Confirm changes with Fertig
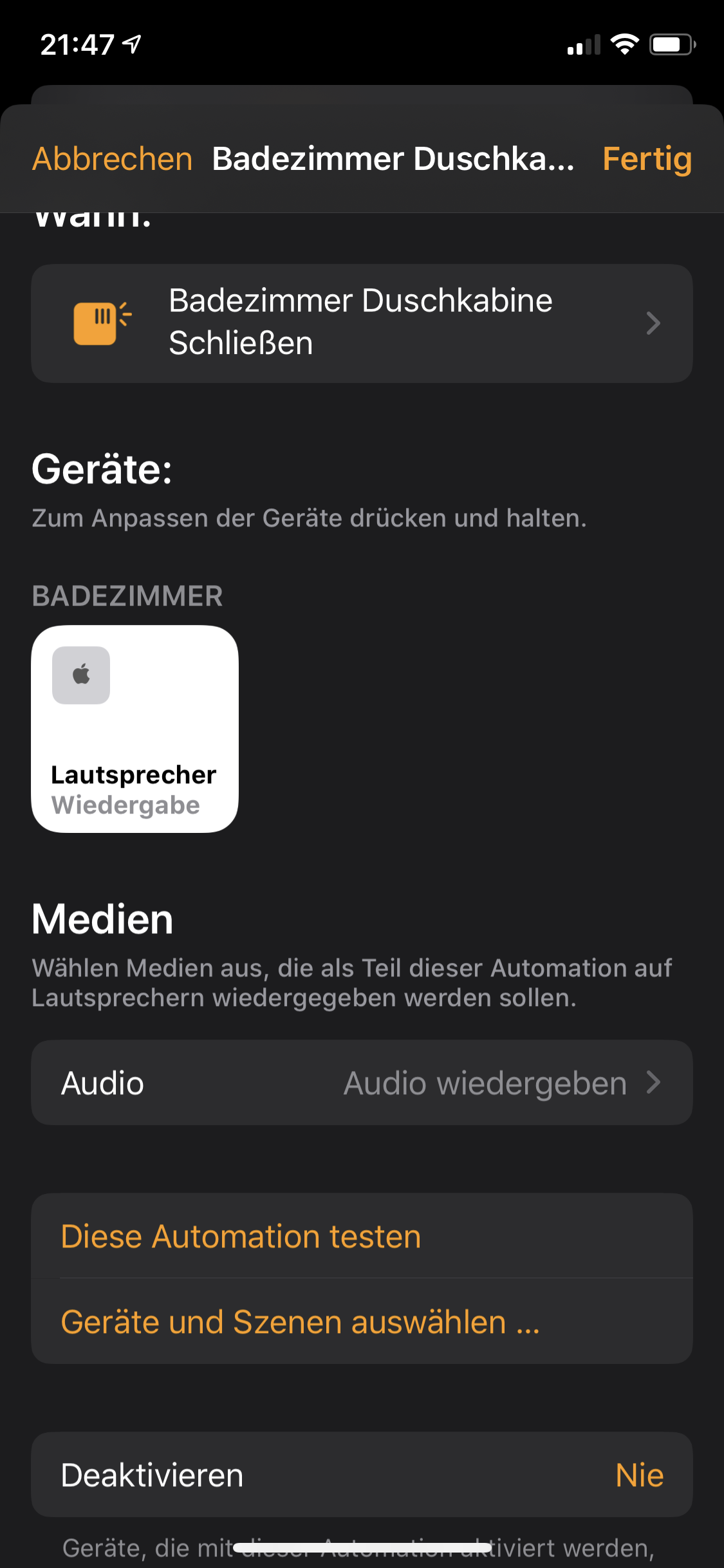Screen dimensions: 724x1568 click(647, 159)
